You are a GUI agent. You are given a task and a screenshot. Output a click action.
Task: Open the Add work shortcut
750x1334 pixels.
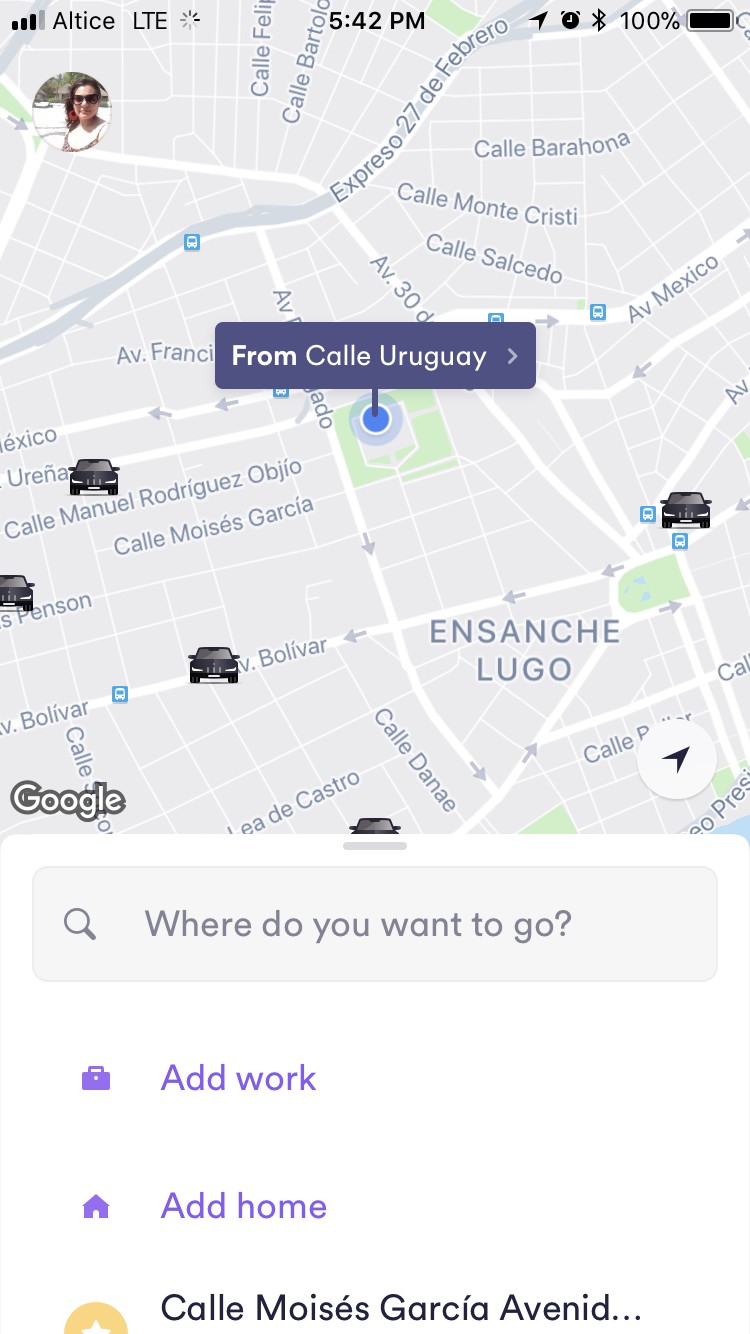pyautogui.click(x=238, y=1078)
